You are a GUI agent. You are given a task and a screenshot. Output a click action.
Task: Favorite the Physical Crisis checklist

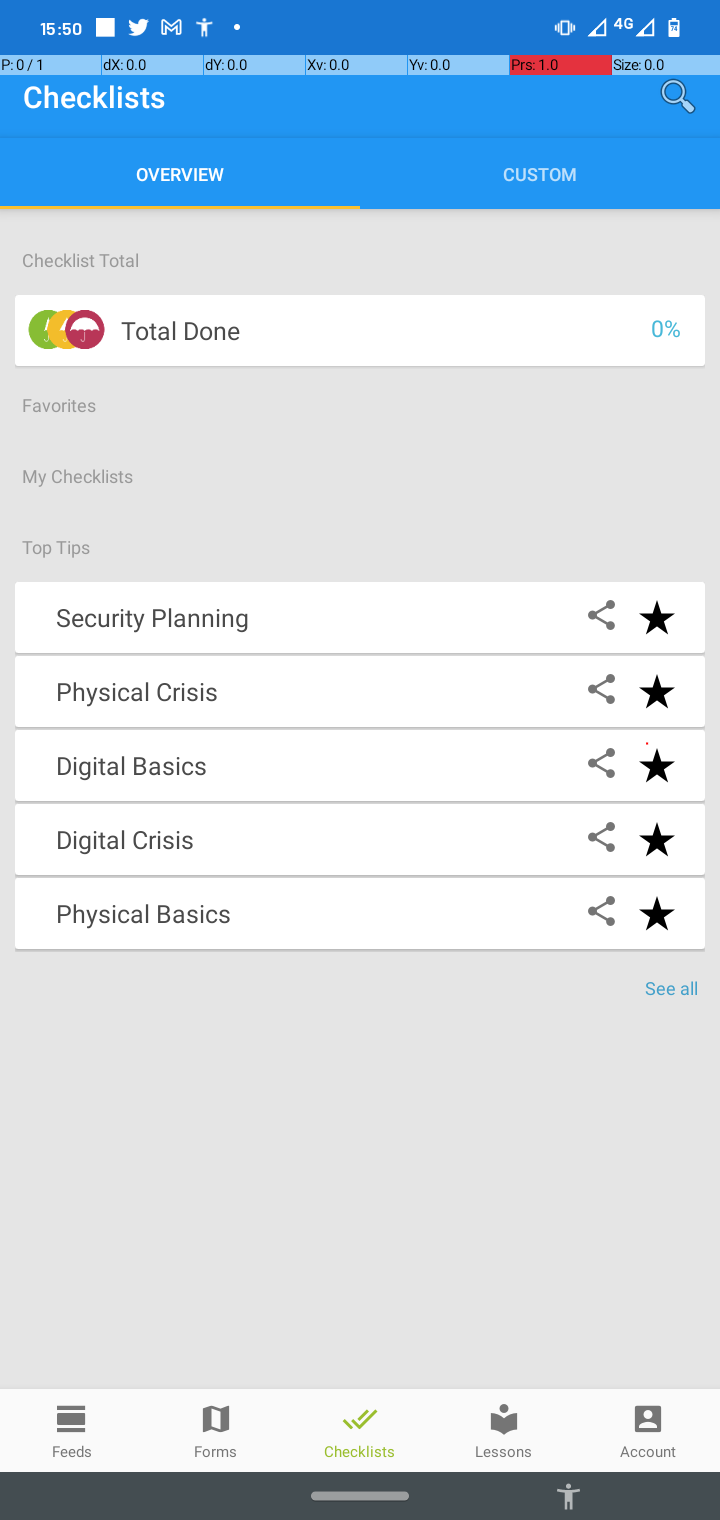pos(657,692)
